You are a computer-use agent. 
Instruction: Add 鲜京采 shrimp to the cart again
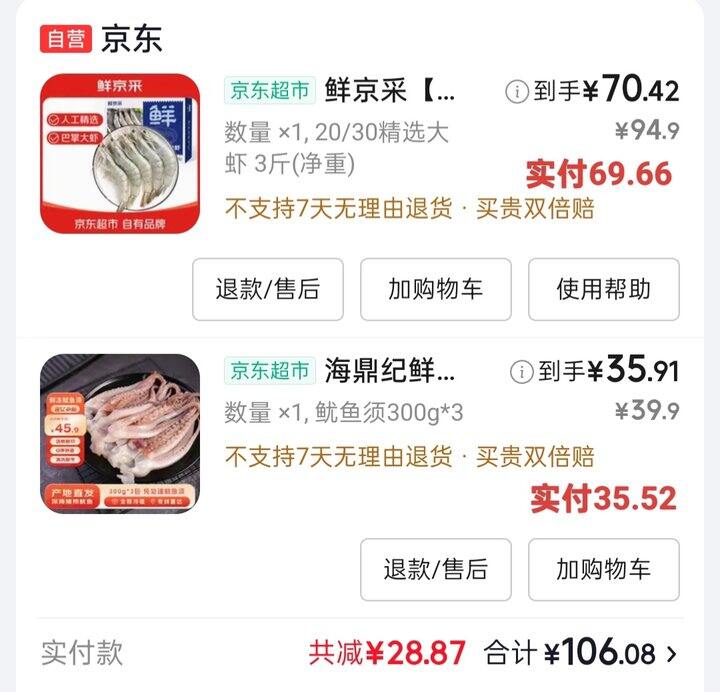click(435, 290)
